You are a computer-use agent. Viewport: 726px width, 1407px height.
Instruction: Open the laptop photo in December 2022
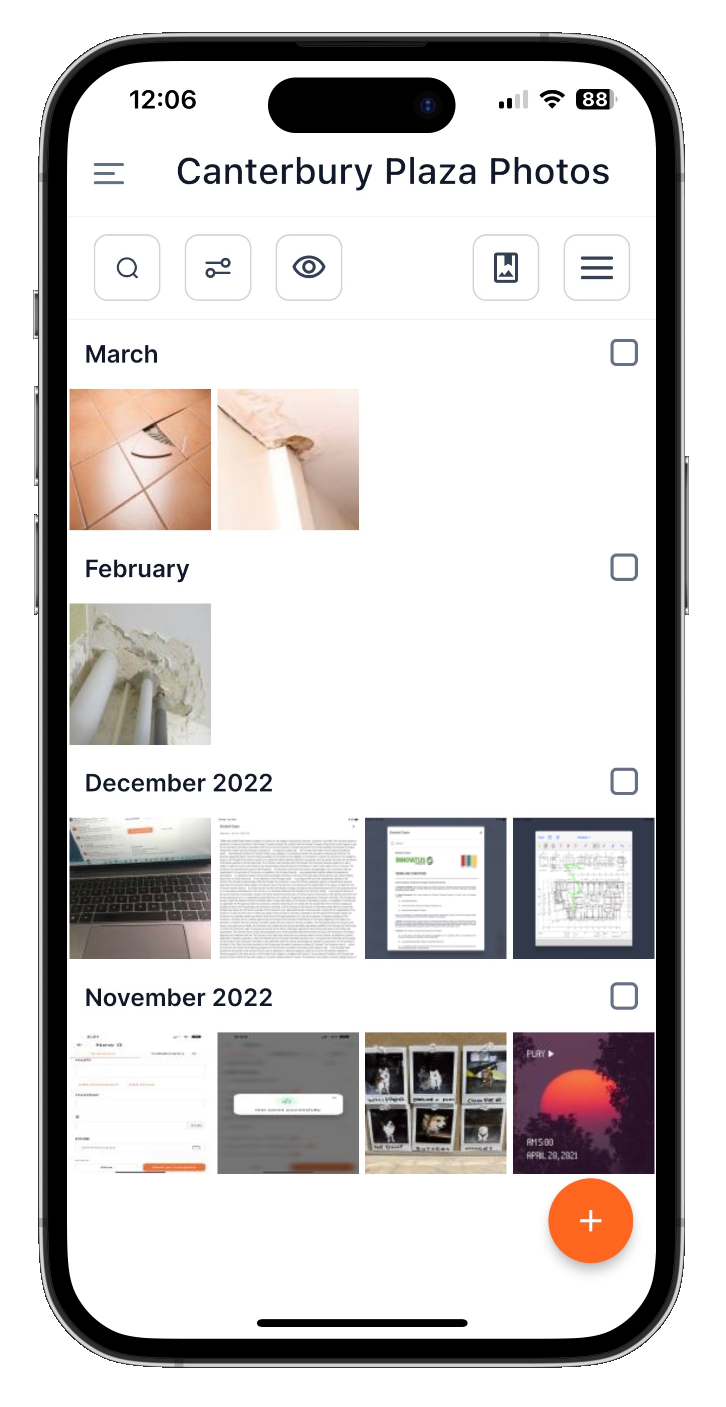(140, 888)
